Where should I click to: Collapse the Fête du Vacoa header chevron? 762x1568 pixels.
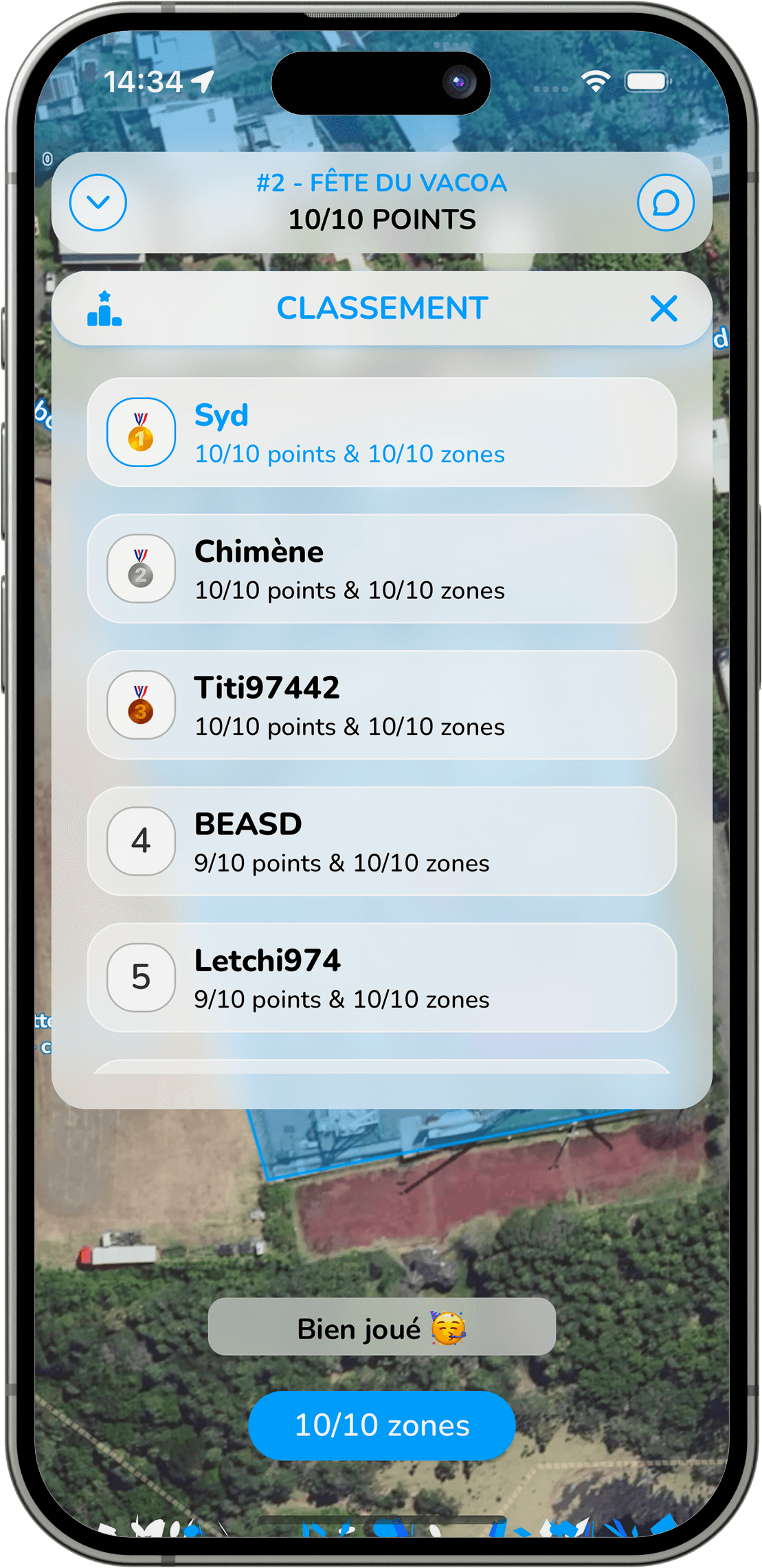[x=98, y=203]
